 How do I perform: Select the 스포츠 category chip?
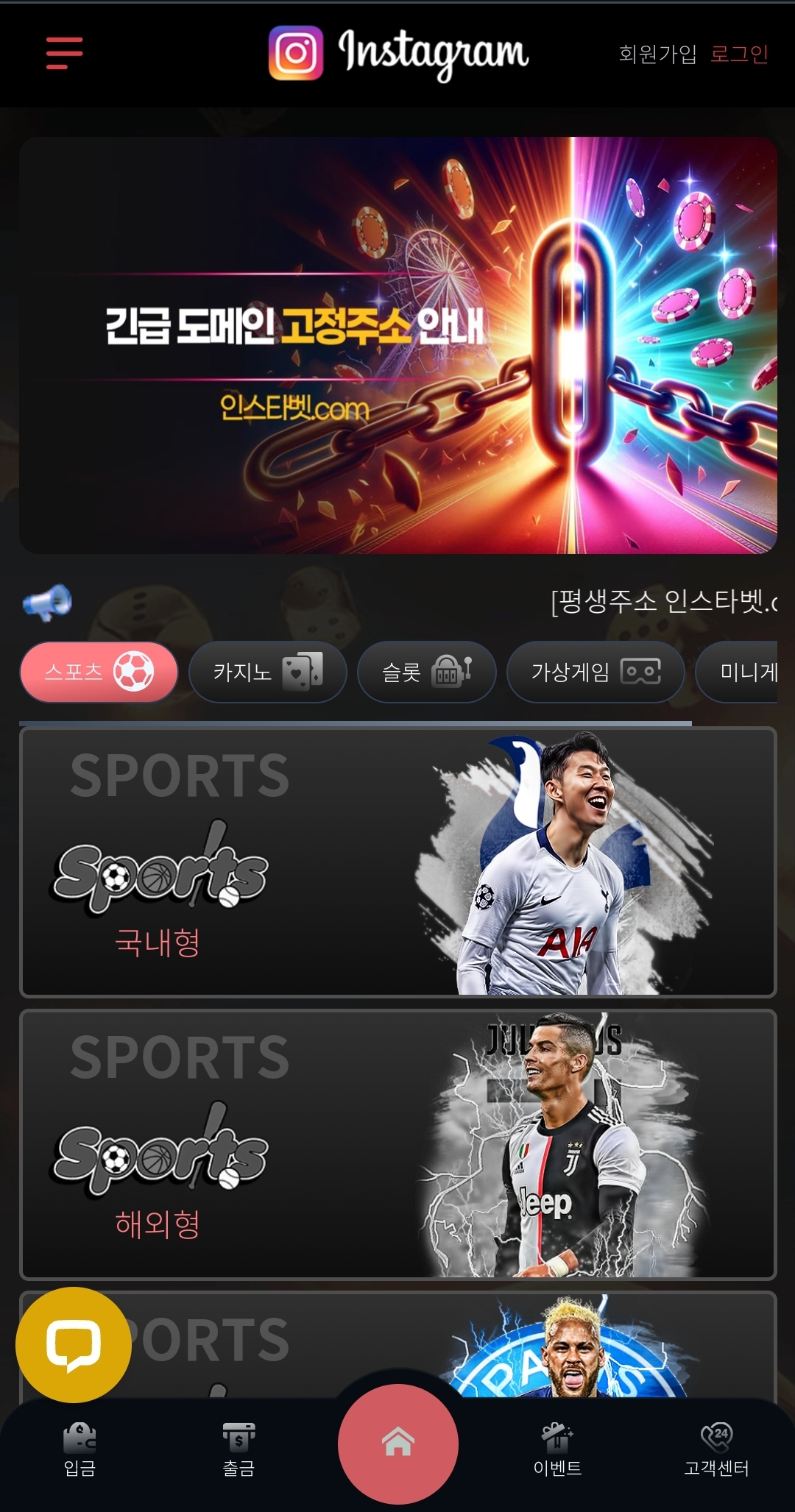pyautogui.click(x=99, y=672)
